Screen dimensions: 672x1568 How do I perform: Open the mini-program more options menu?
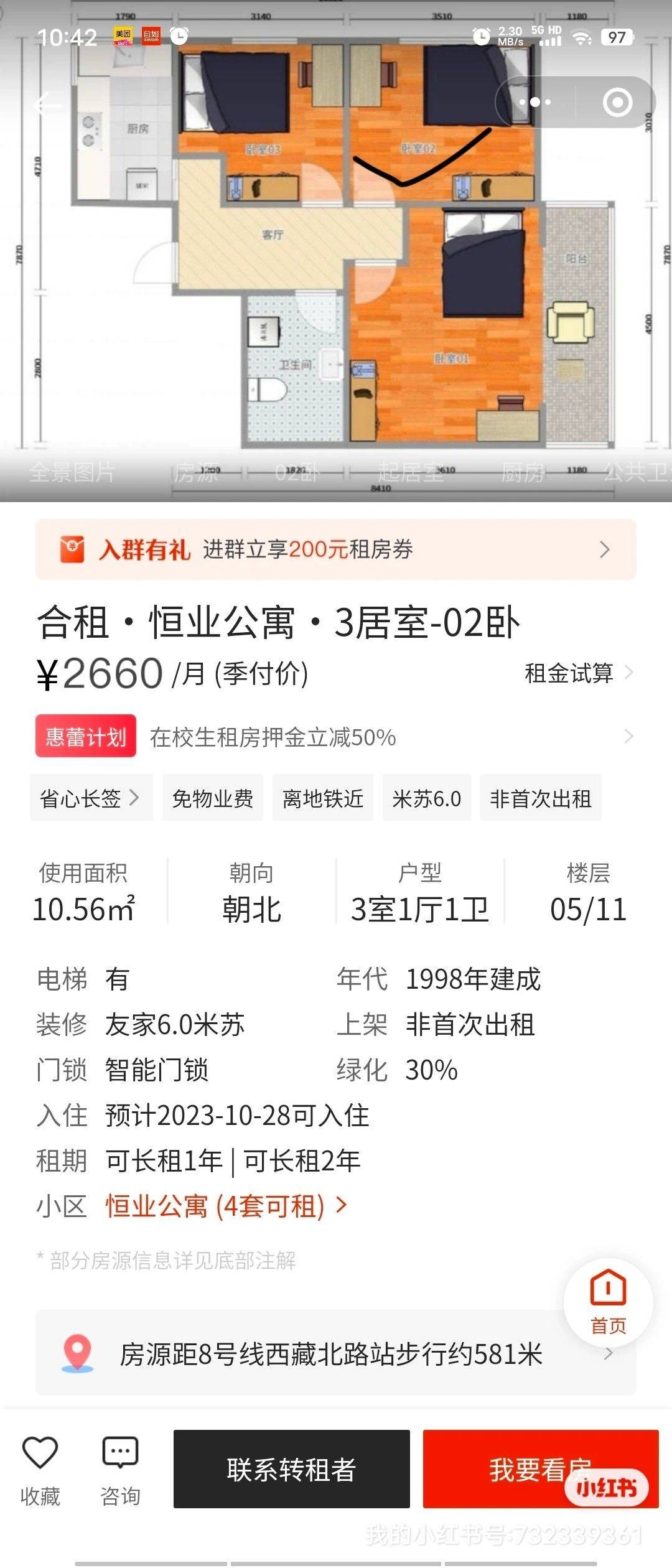(x=535, y=102)
